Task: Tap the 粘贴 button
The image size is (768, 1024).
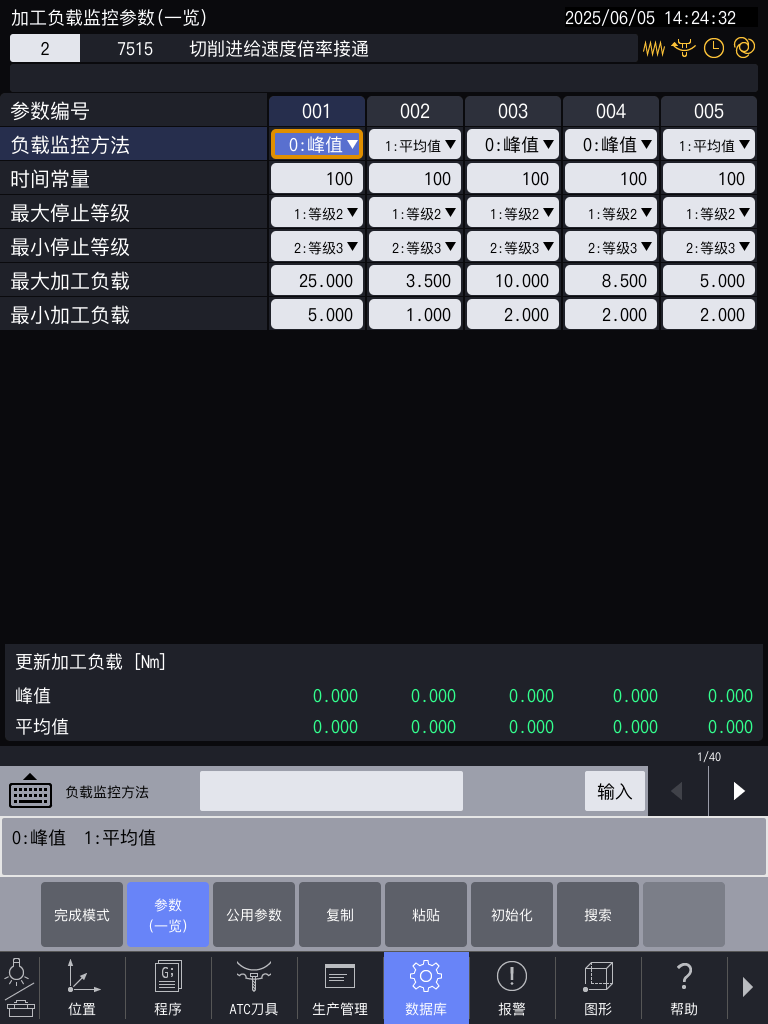Action: click(x=426, y=914)
